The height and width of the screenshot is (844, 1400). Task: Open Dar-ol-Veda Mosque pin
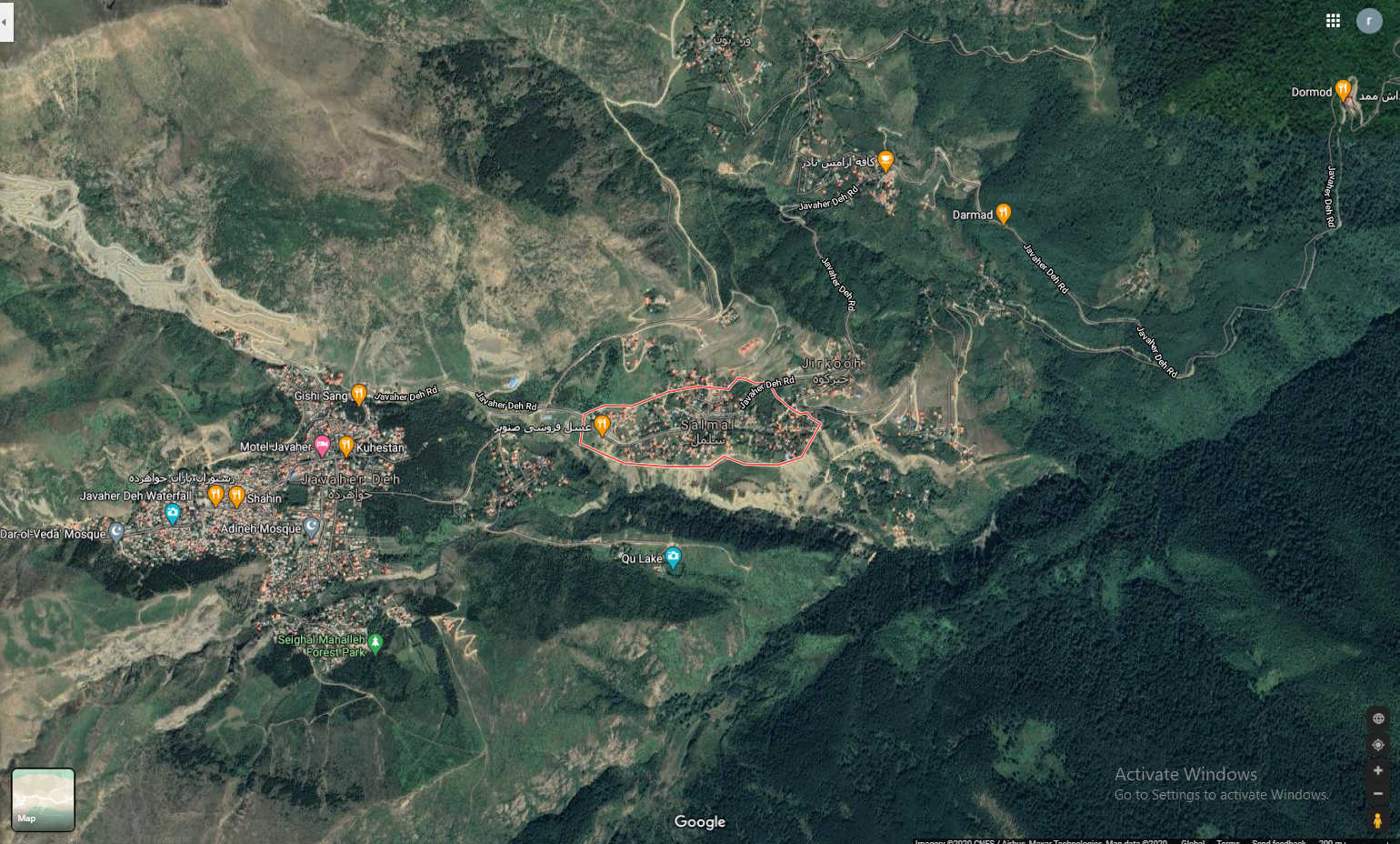pos(116,532)
